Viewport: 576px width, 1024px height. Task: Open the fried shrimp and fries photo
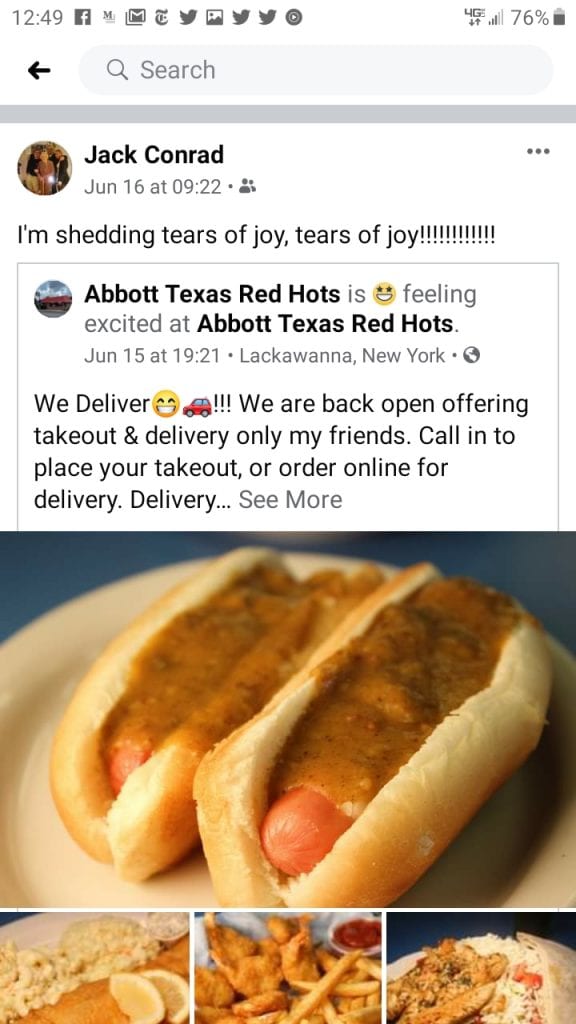(x=288, y=968)
